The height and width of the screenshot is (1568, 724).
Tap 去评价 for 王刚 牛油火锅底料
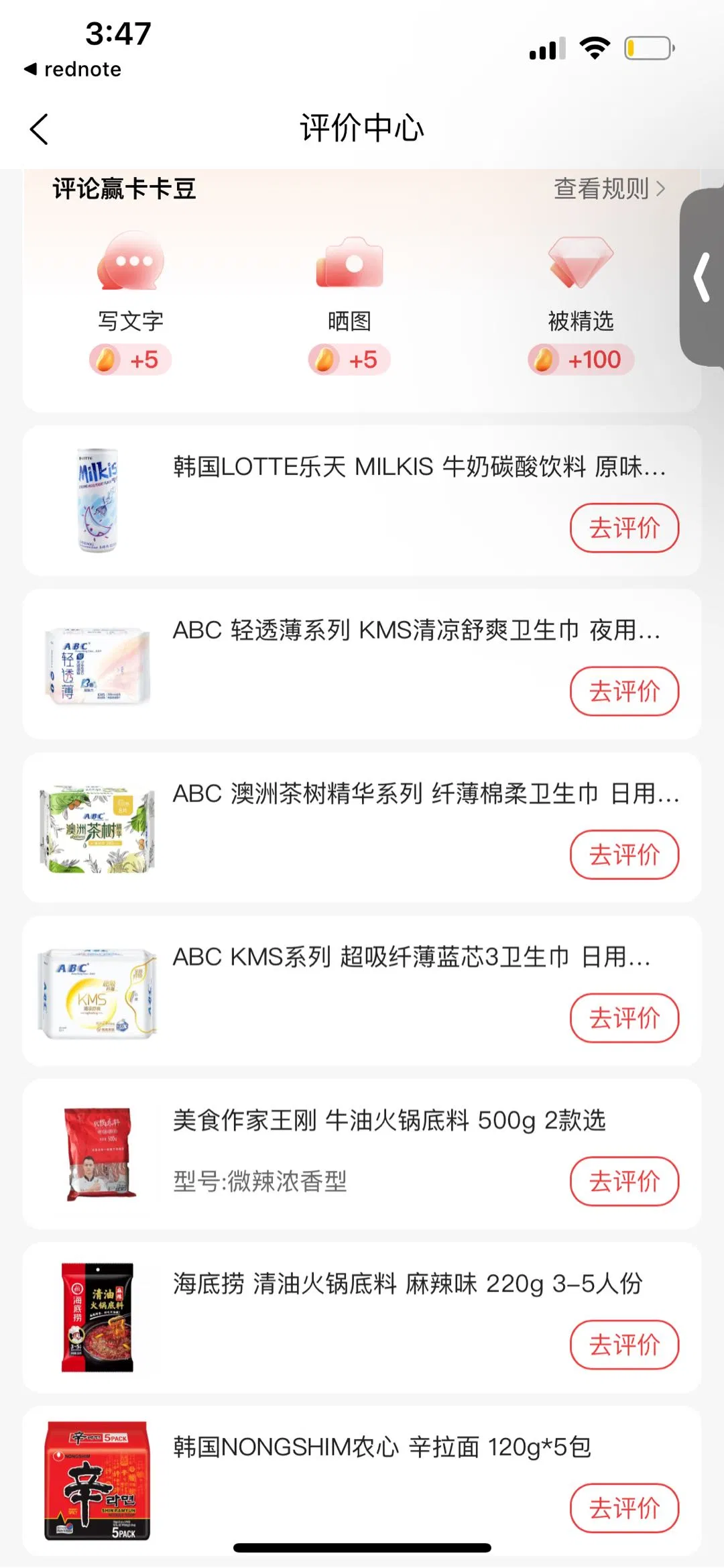coord(624,1182)
